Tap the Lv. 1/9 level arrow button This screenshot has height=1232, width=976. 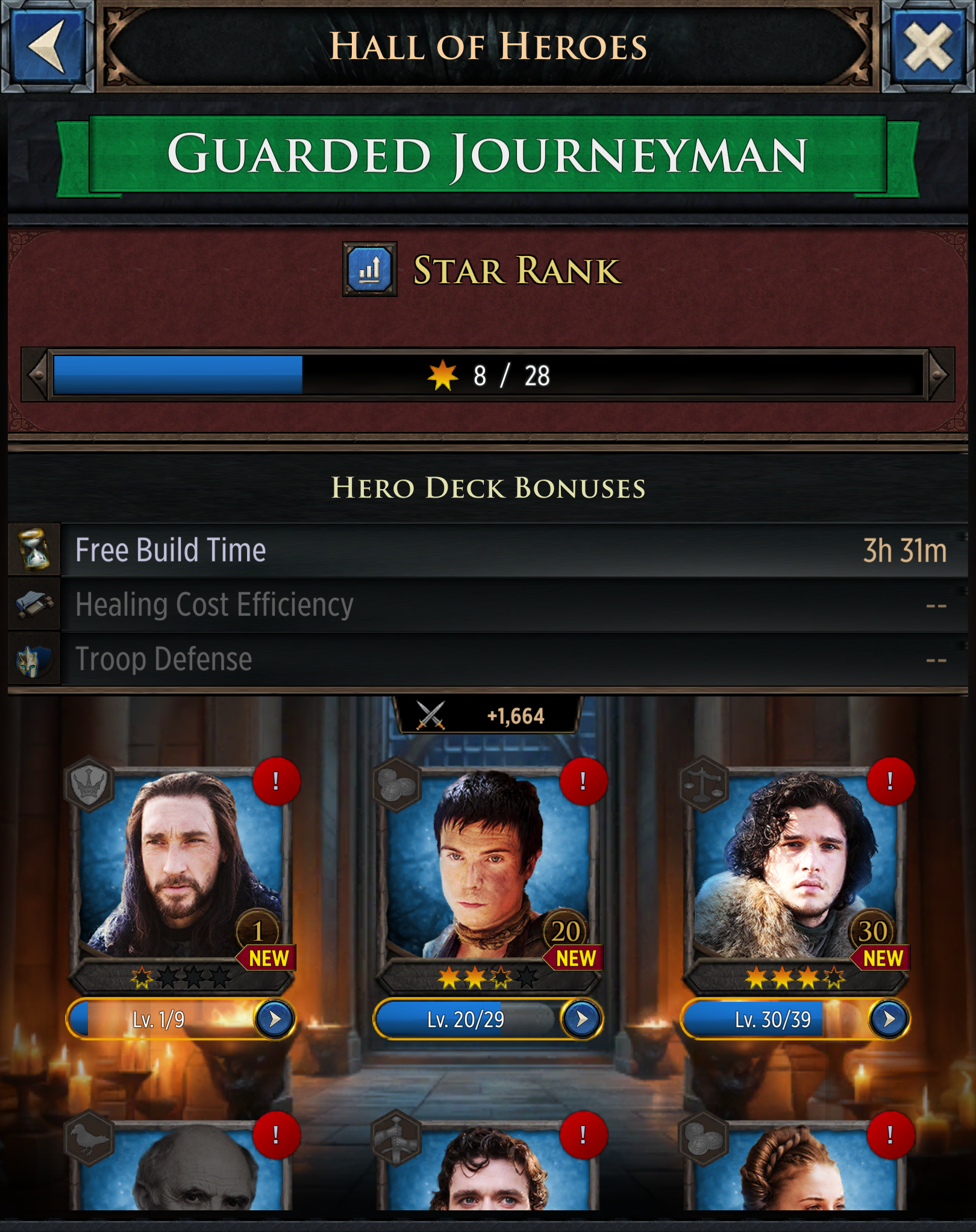pyautogui.click(x=275, y=1019)
